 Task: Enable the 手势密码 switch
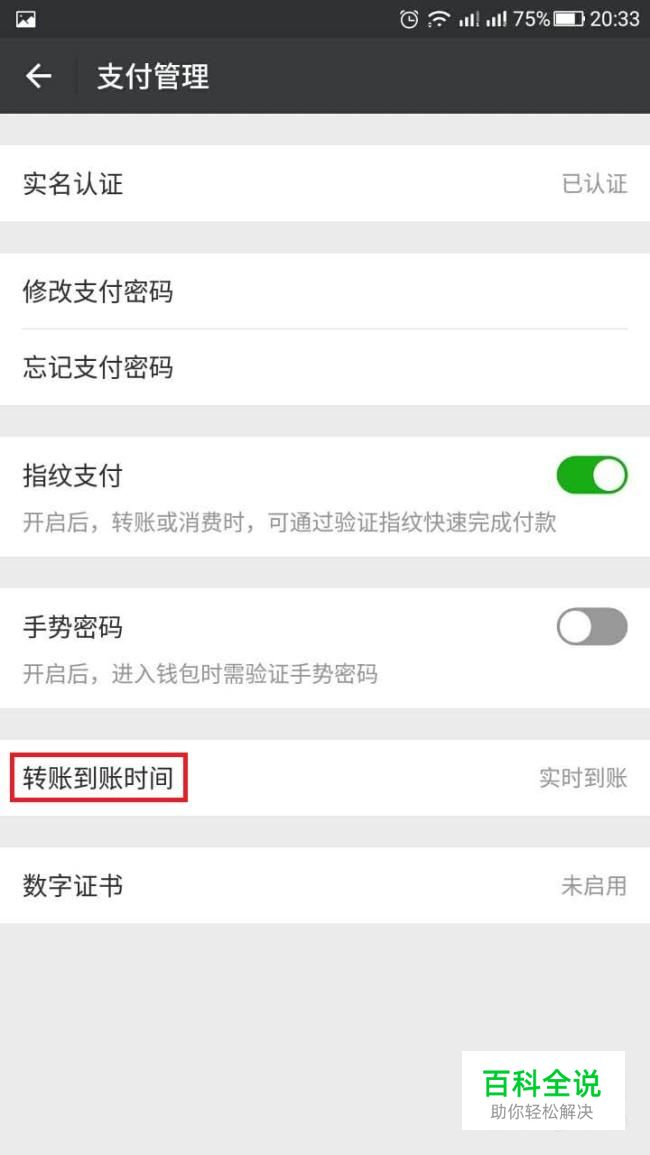591,628
